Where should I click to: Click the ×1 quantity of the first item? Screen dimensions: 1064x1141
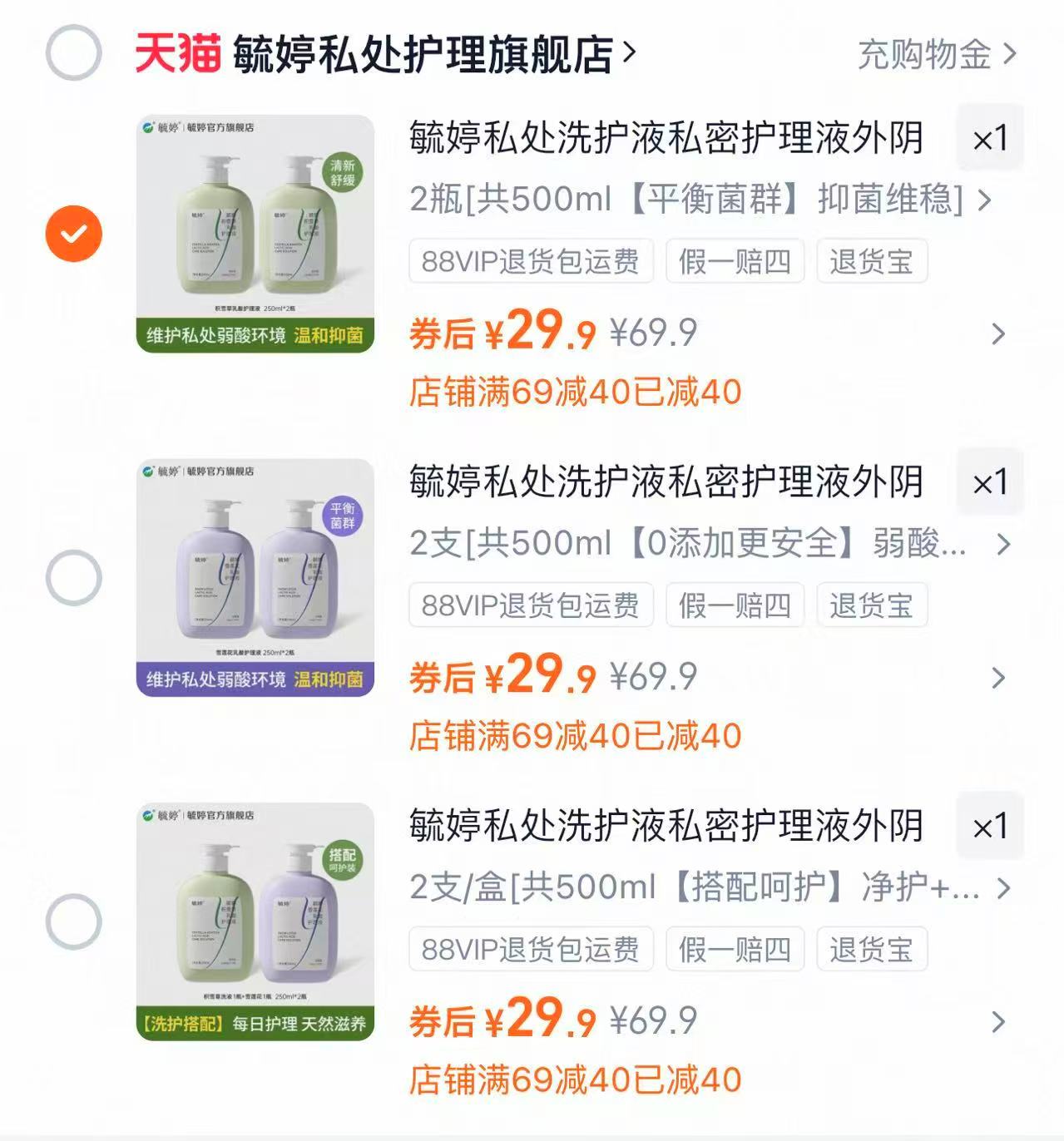(x=989, y=138)
